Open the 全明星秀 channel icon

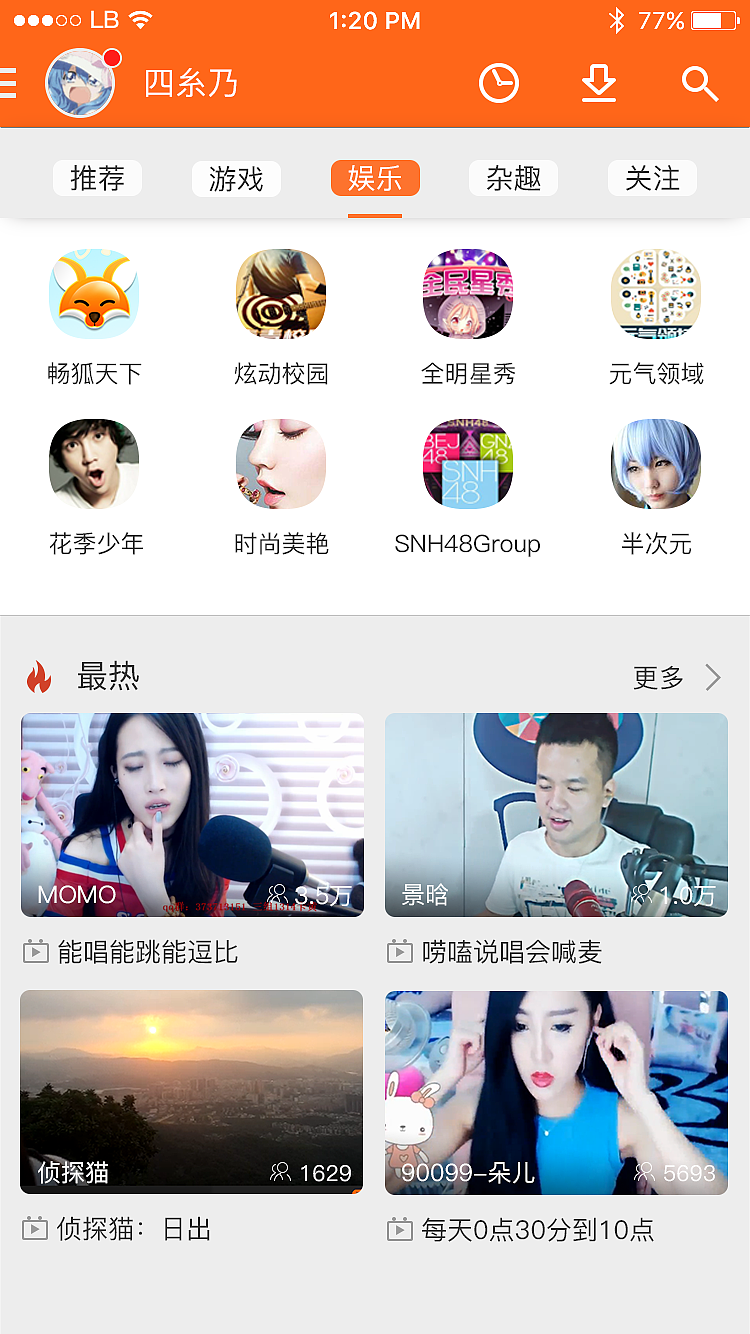click(x=467, y=294)
